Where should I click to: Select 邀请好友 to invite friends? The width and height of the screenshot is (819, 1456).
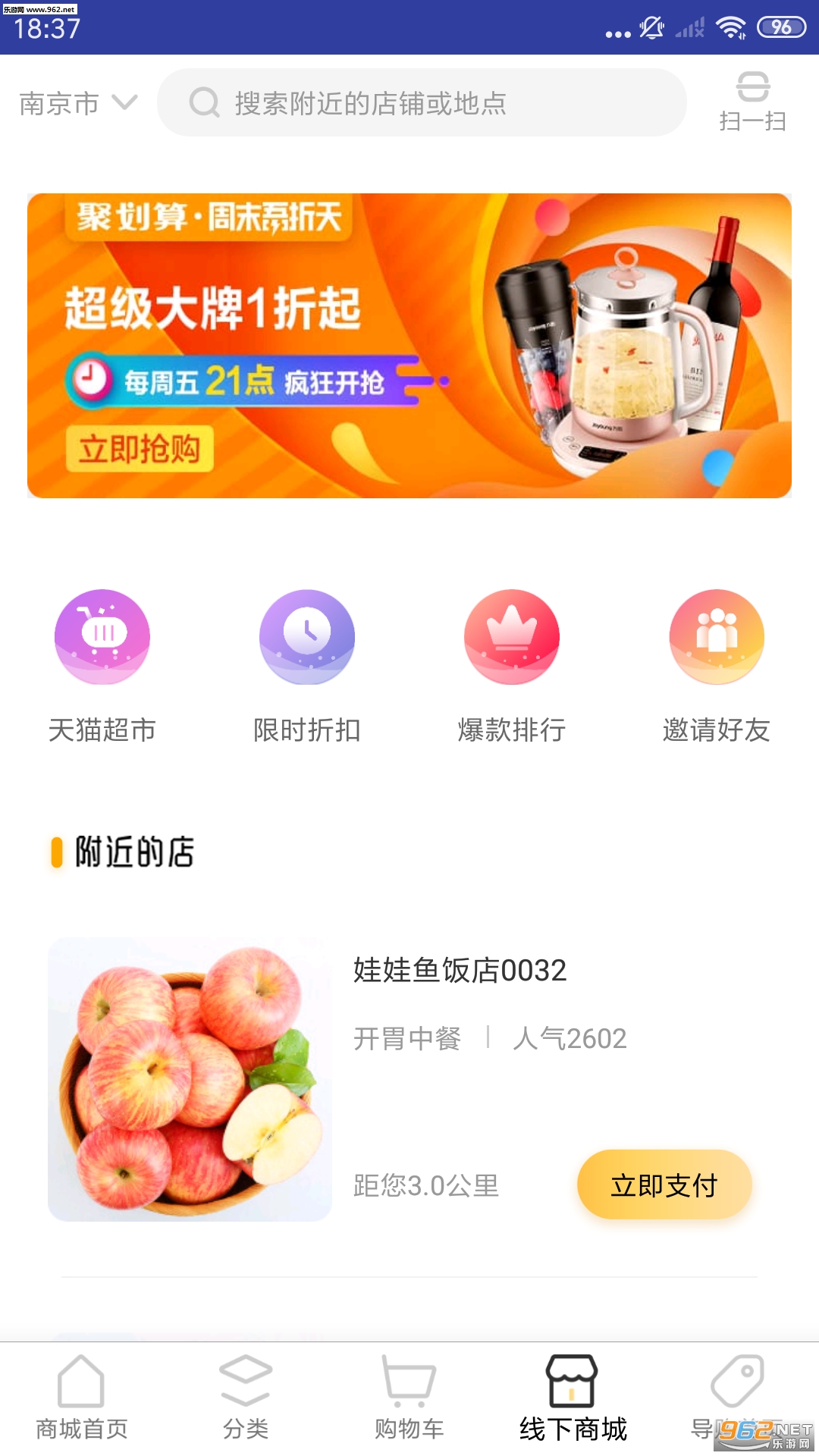tap(717, 666)
